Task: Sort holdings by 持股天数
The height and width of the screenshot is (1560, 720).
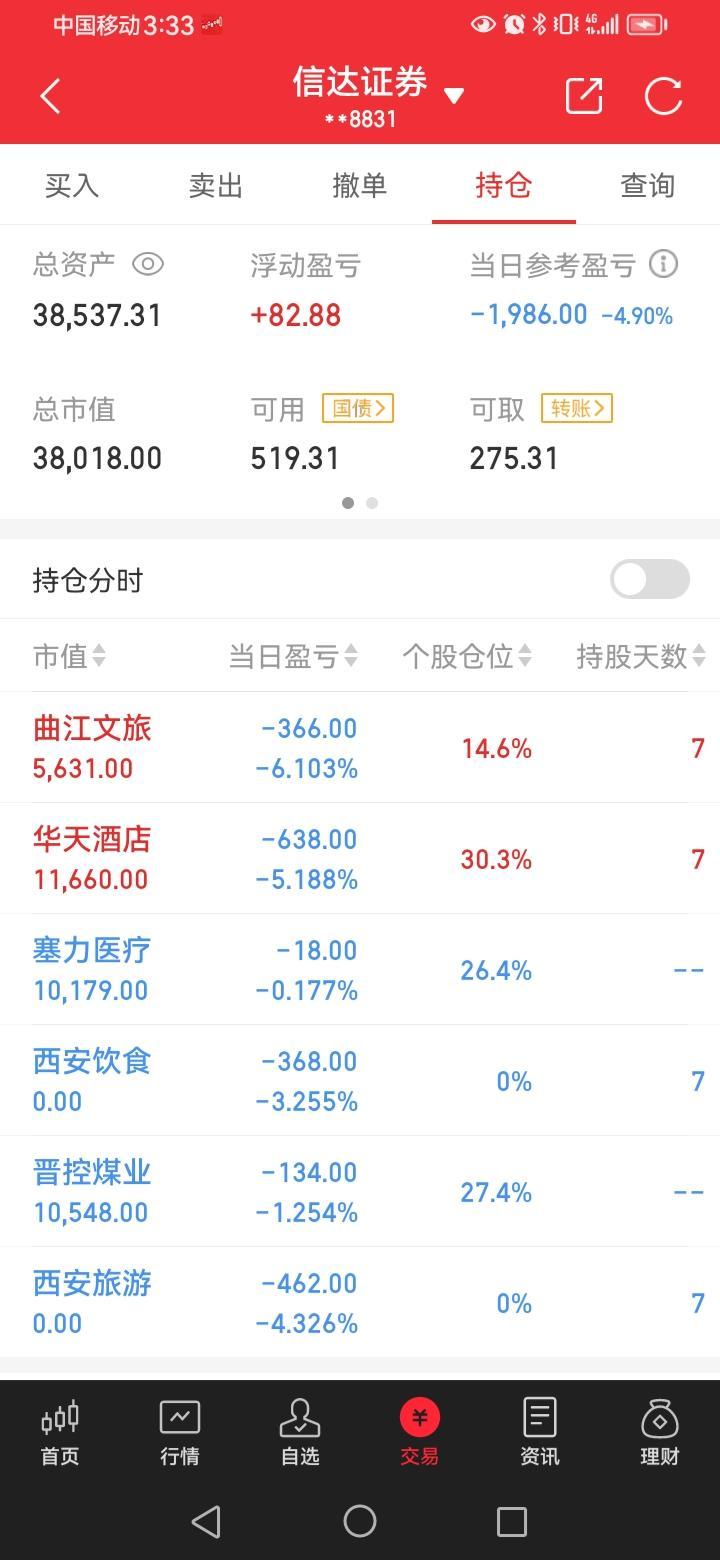Action: point(641,656)
